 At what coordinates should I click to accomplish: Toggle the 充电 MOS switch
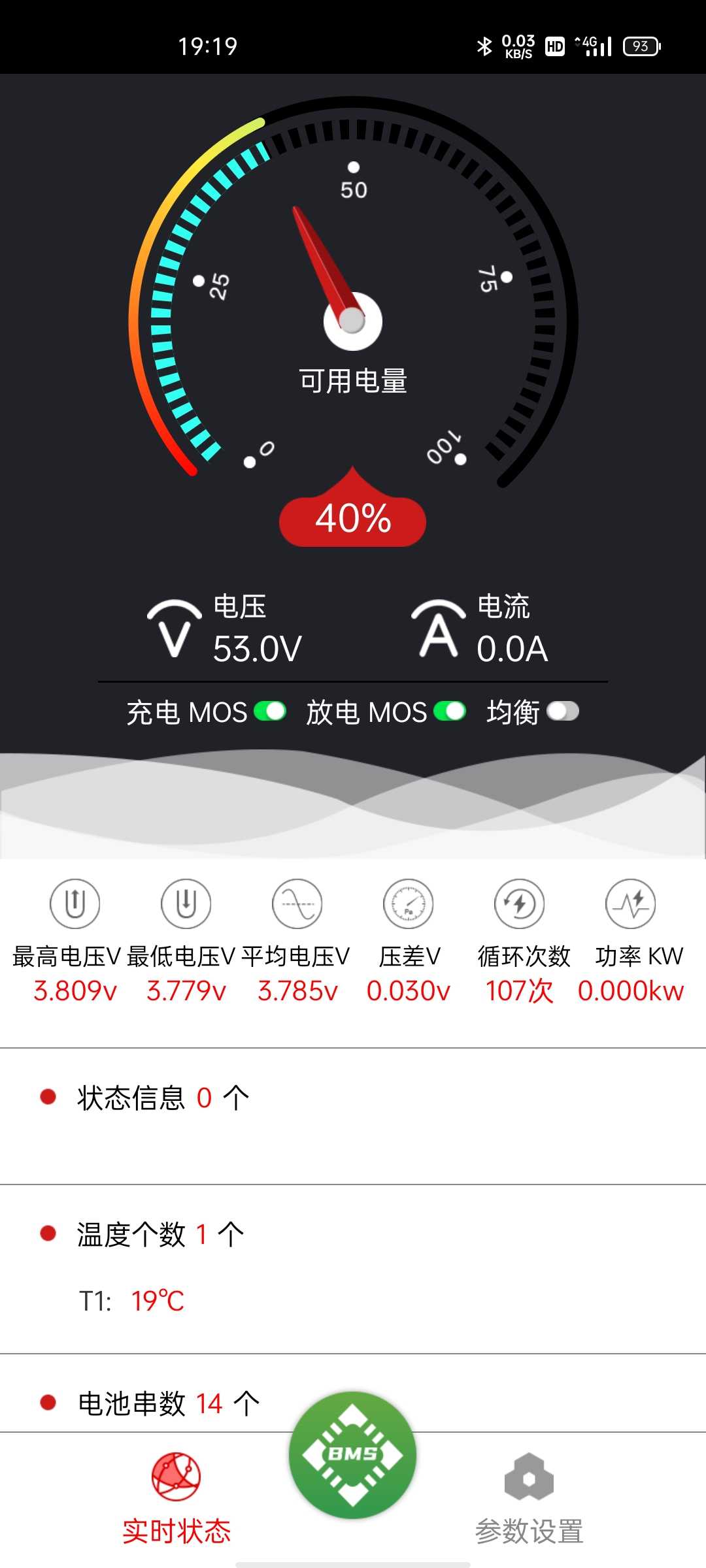tap(270, 711)
